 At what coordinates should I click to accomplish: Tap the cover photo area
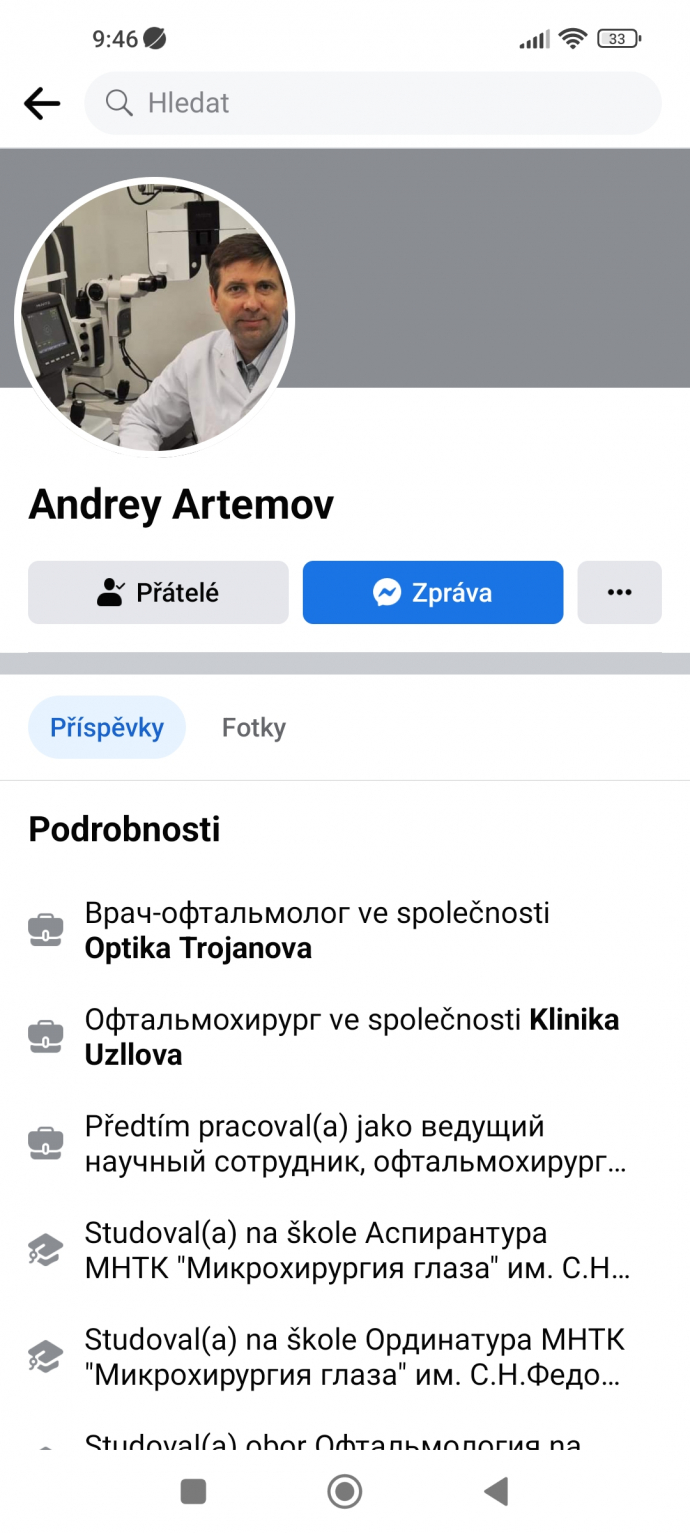490,268
